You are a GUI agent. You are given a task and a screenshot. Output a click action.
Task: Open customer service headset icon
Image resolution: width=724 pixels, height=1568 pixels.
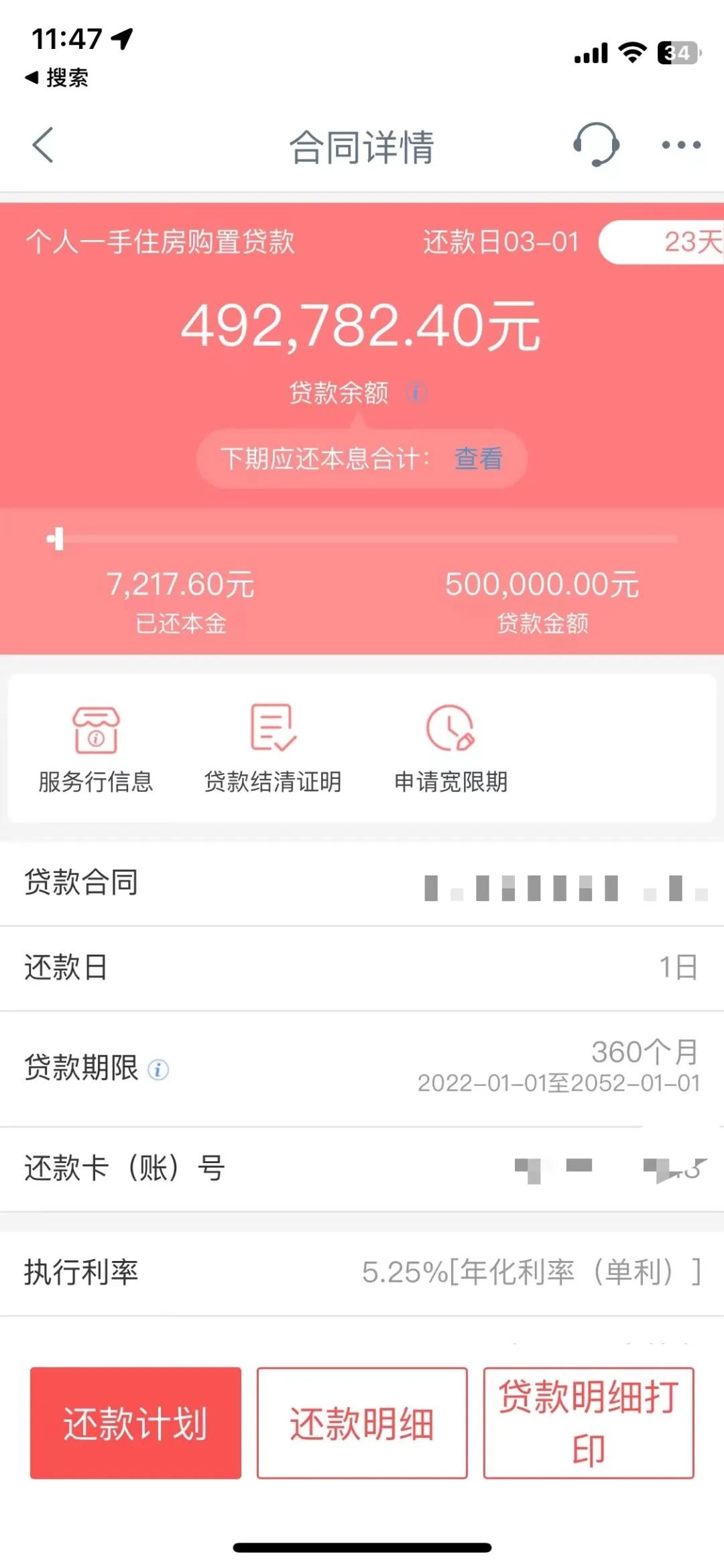pos(595,144)
